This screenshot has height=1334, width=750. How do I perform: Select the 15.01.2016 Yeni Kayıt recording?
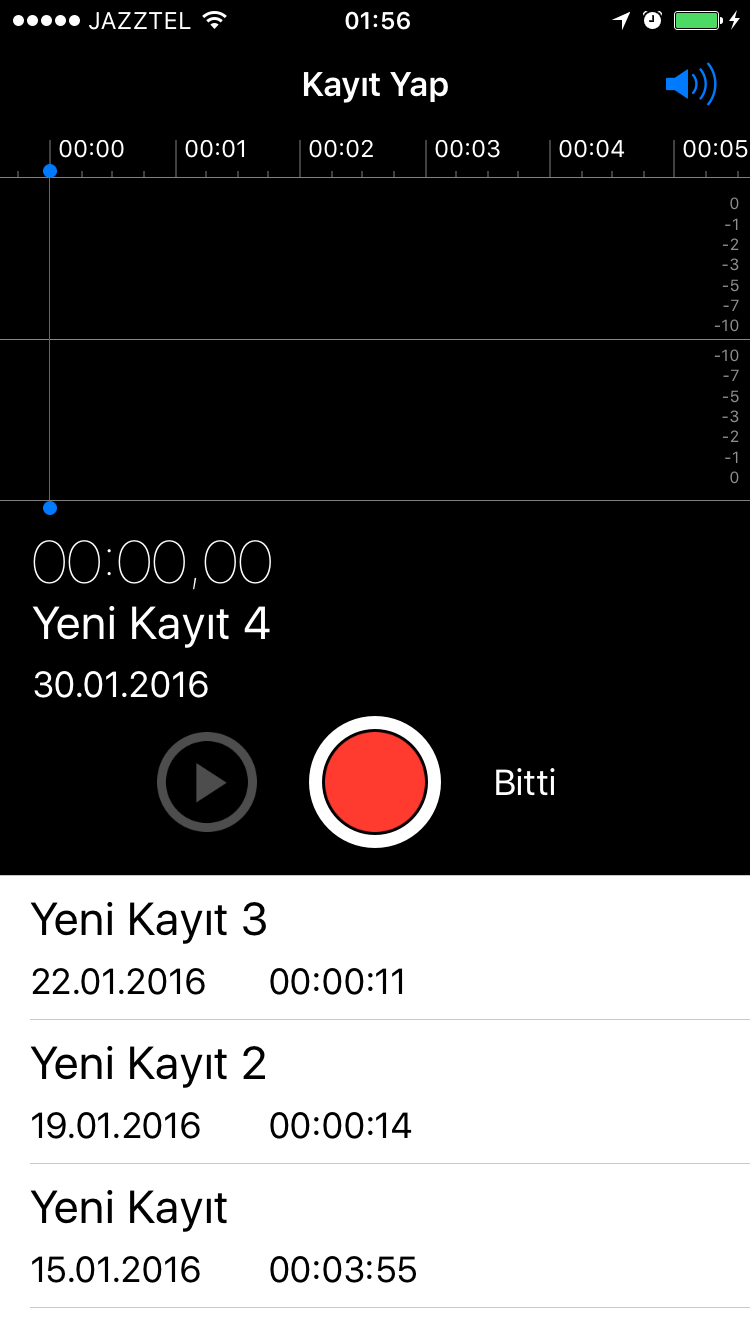(375, 1236)
